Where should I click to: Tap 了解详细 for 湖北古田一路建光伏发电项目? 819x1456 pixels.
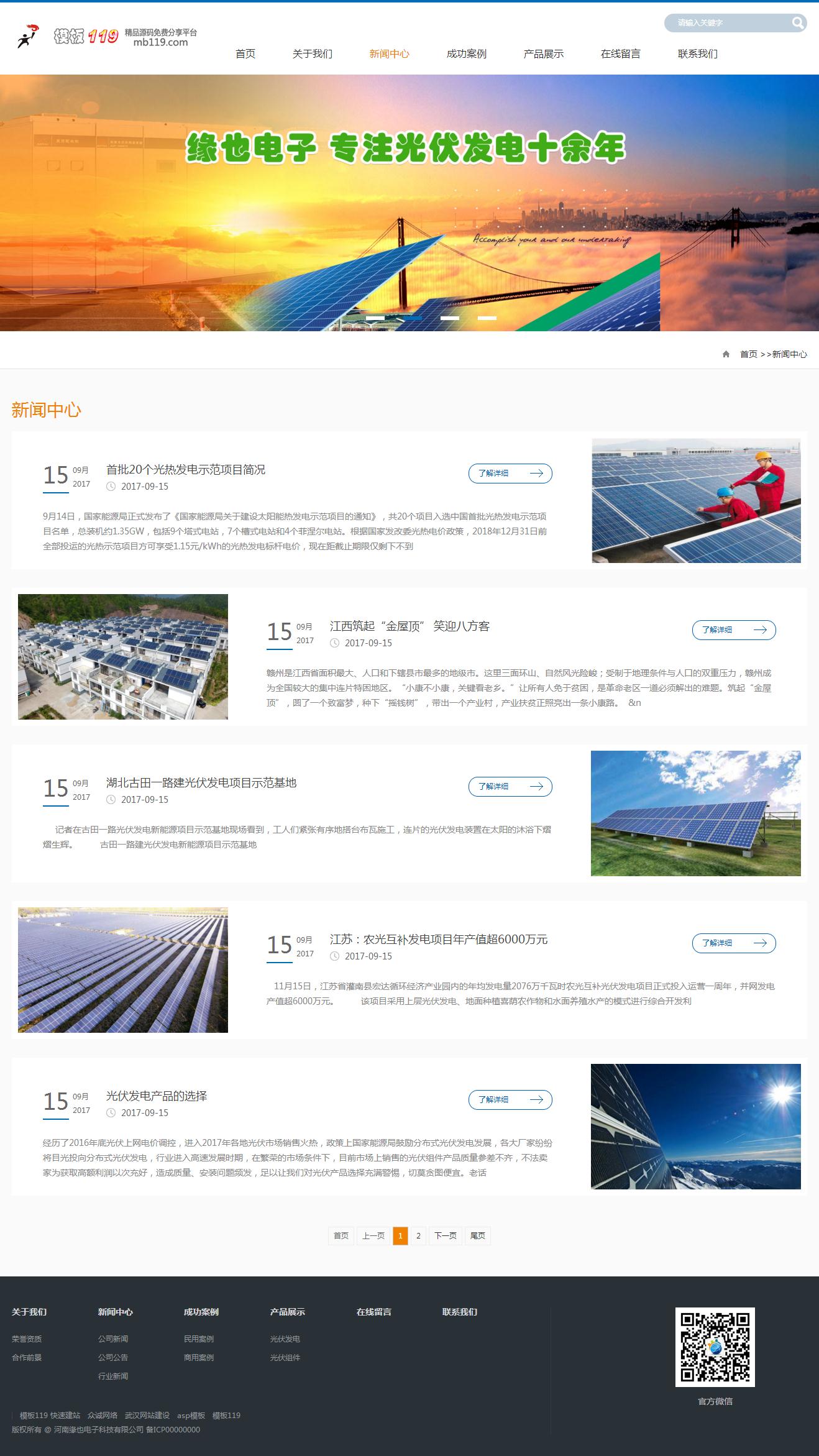pos(510,787)
